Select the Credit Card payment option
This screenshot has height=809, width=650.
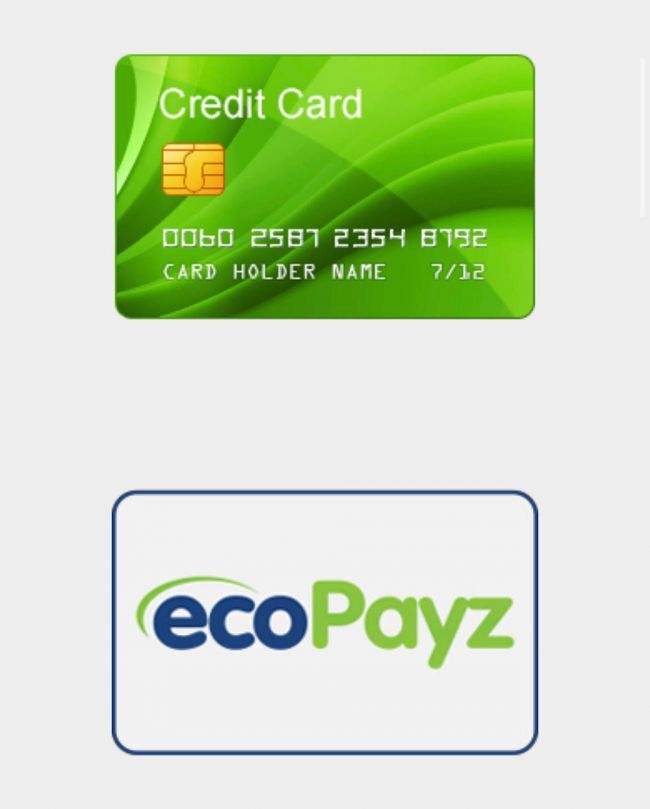click(x=324, y=187)
